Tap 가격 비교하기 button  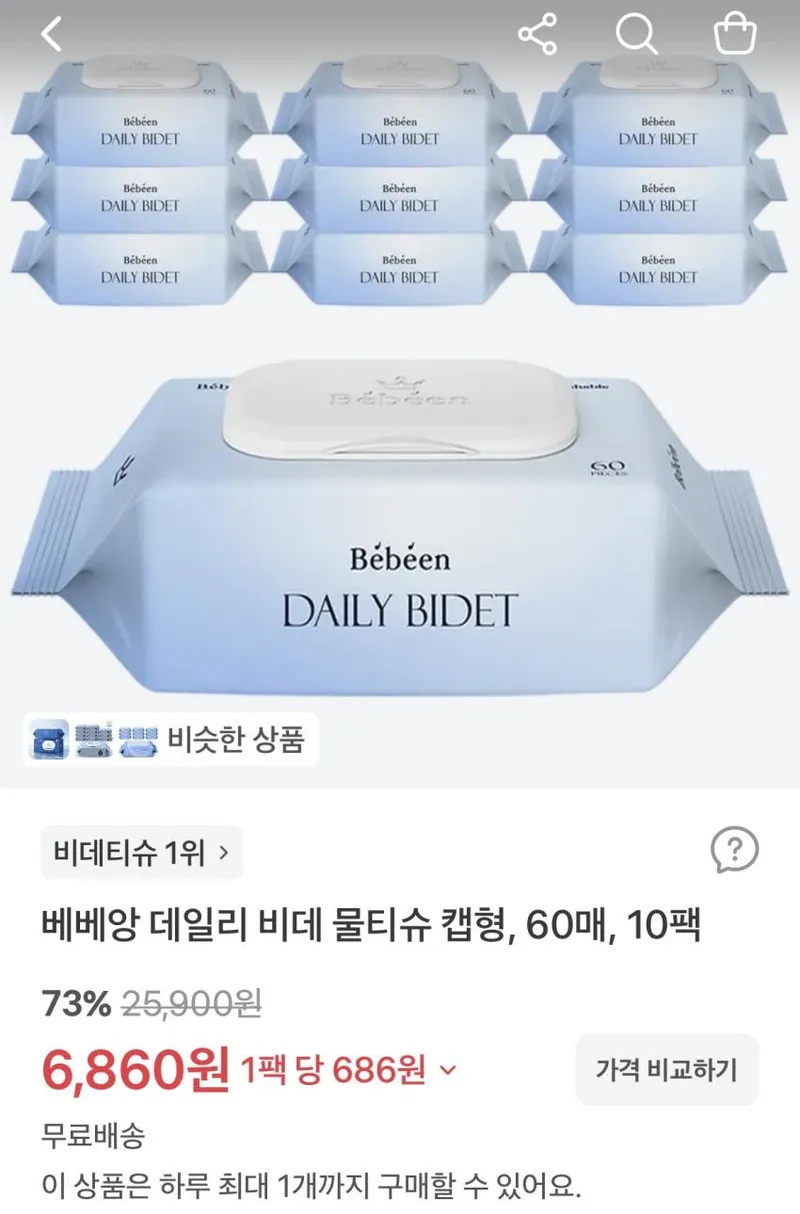click(x=667, y=1070)
